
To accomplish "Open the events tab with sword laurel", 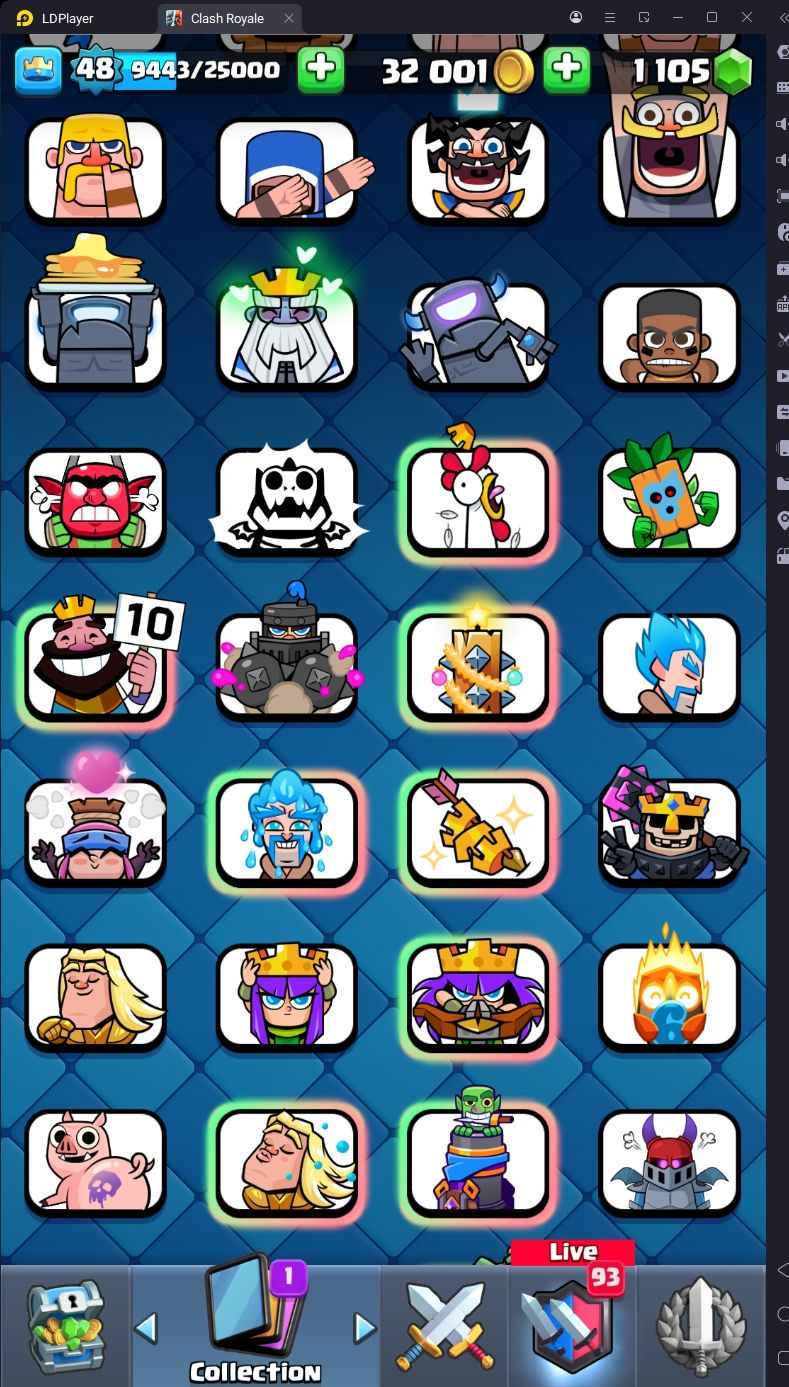I will click(701, 1325).
